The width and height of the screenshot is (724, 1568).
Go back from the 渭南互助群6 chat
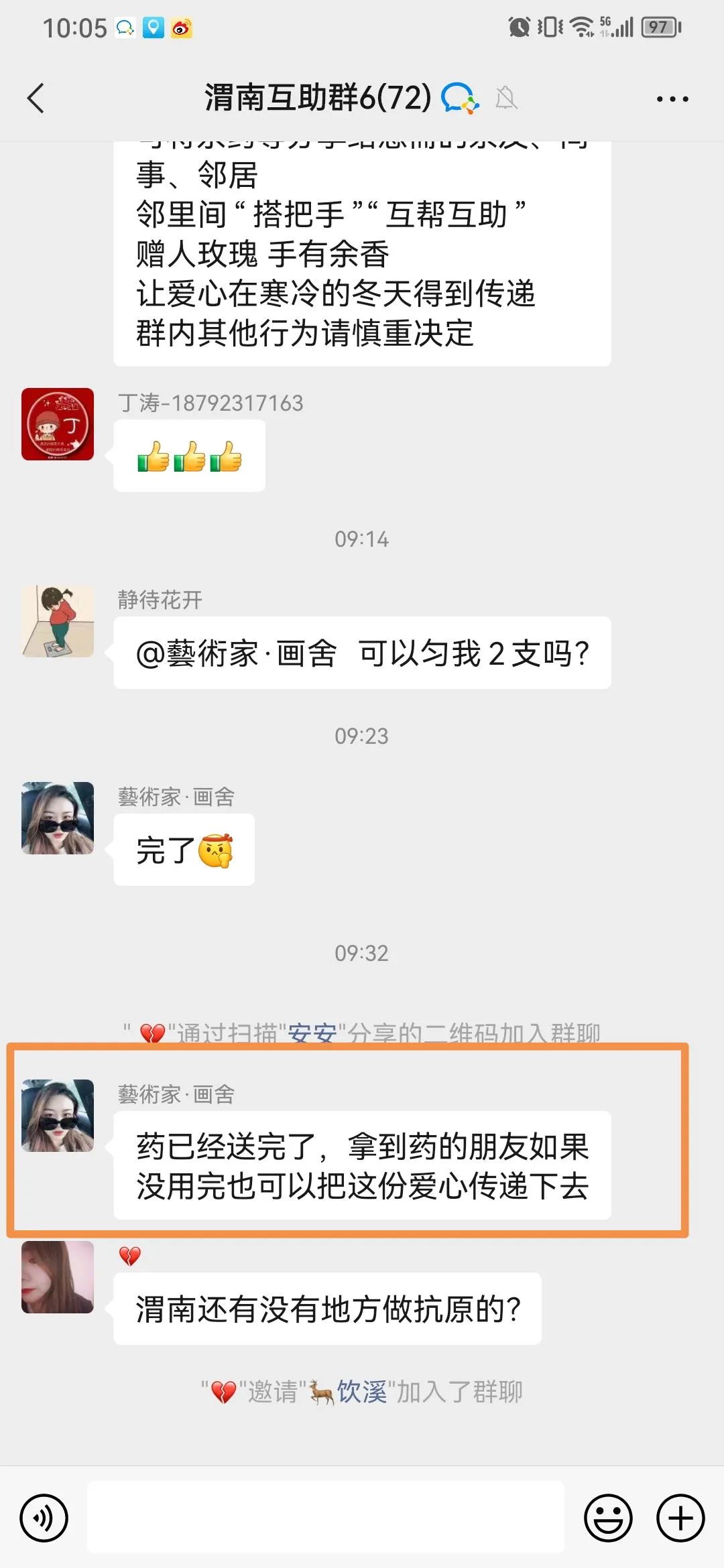(x=36, y=99)
